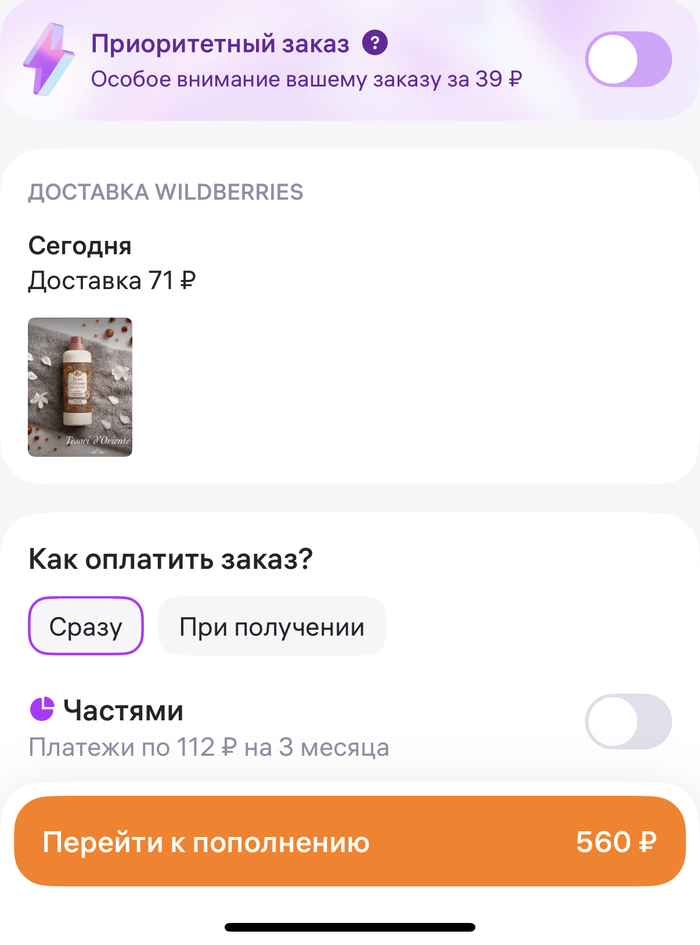This screenshot has height=945, width=700.
Task: Tap Перейти к пополнению button
Action: point(349,842)
